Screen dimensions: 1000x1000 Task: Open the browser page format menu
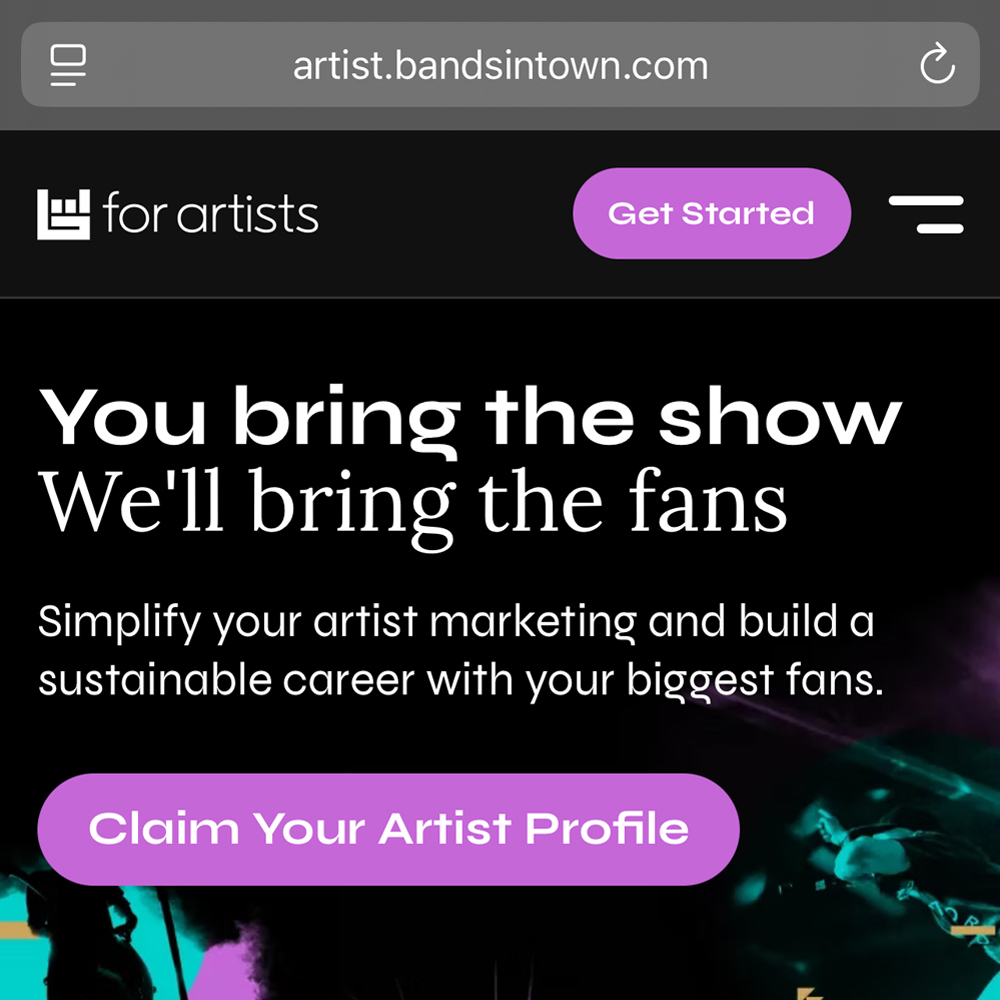pyautogui.click(x=68, y=66)
